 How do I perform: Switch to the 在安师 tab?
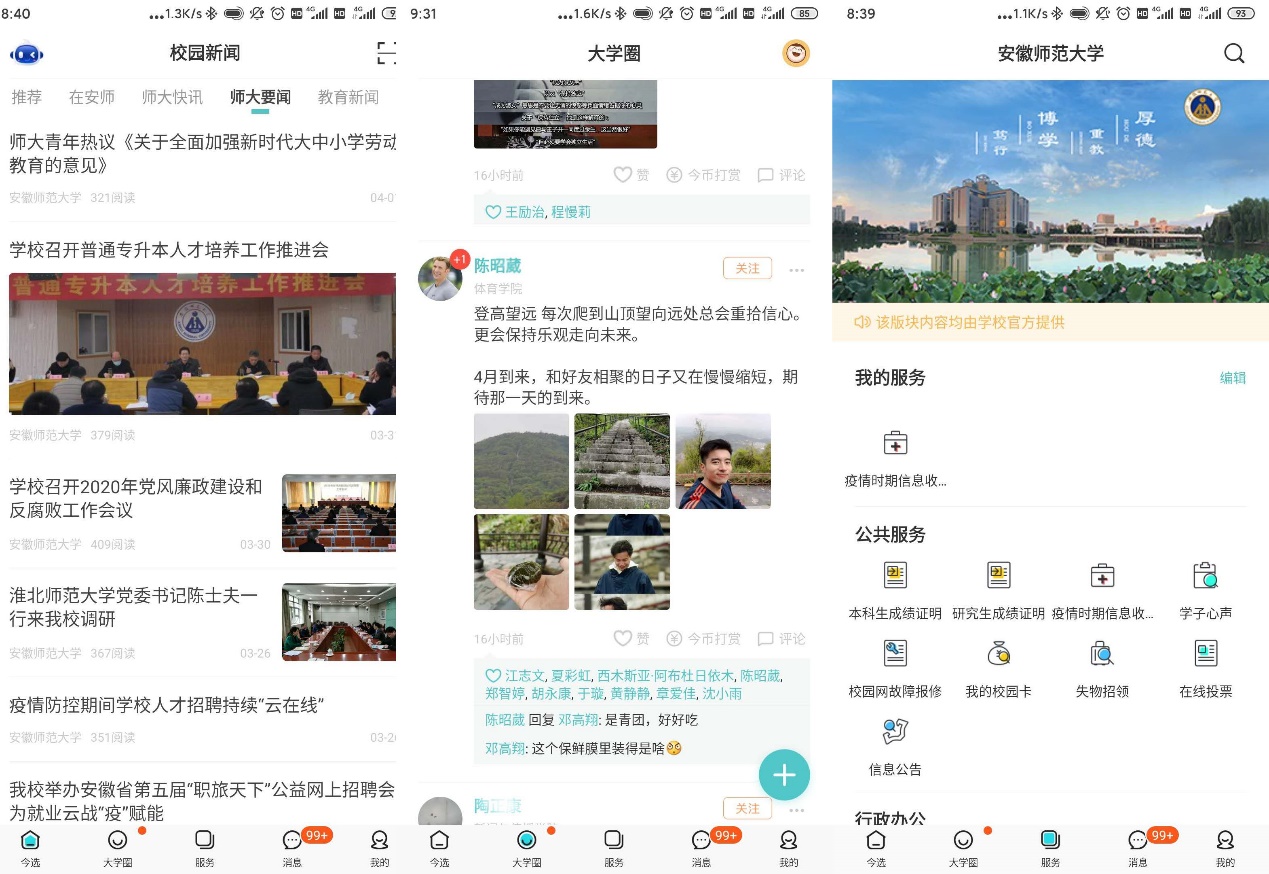[92, 97]
